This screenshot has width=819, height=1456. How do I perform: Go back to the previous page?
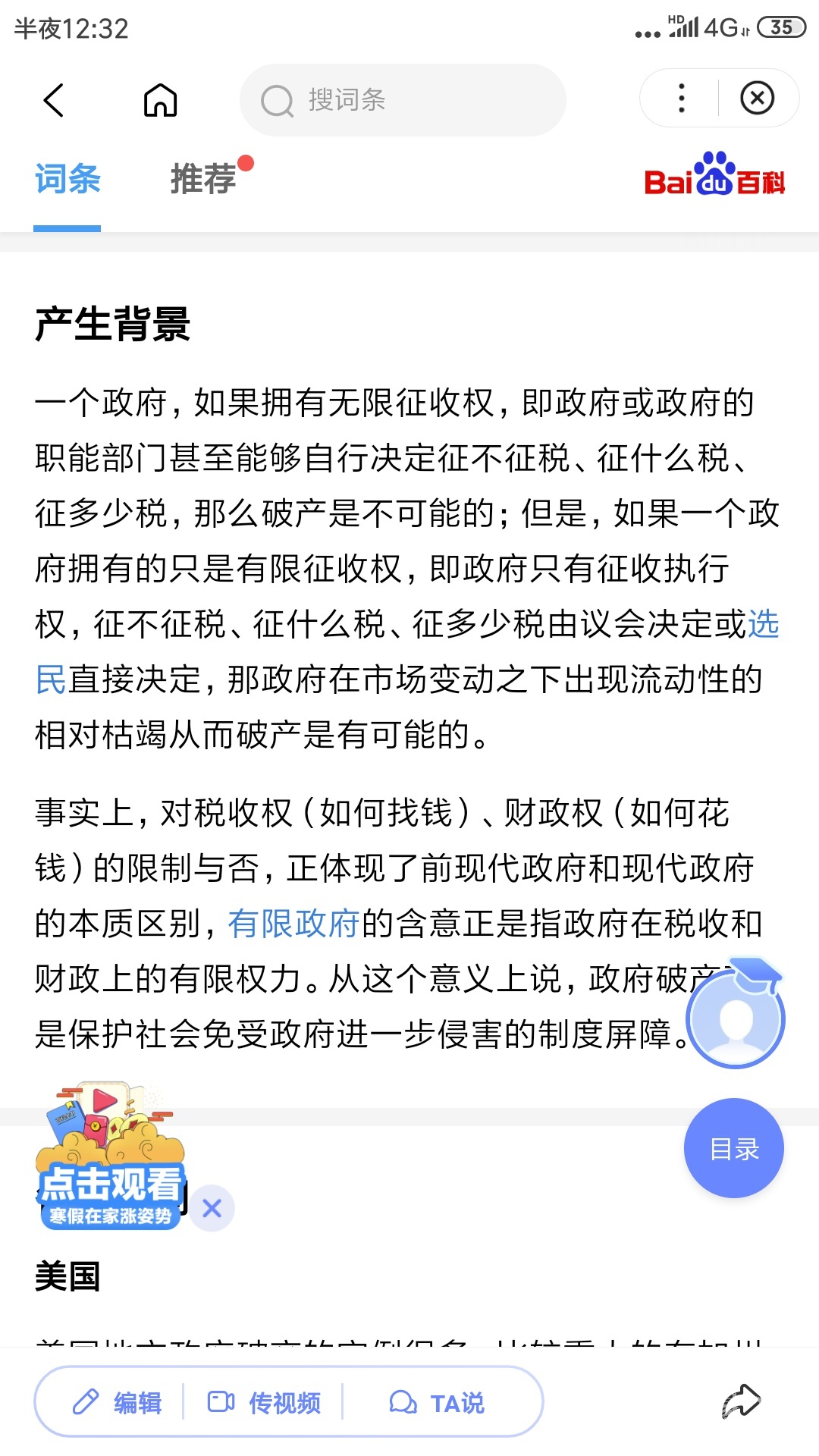(54, 100)
